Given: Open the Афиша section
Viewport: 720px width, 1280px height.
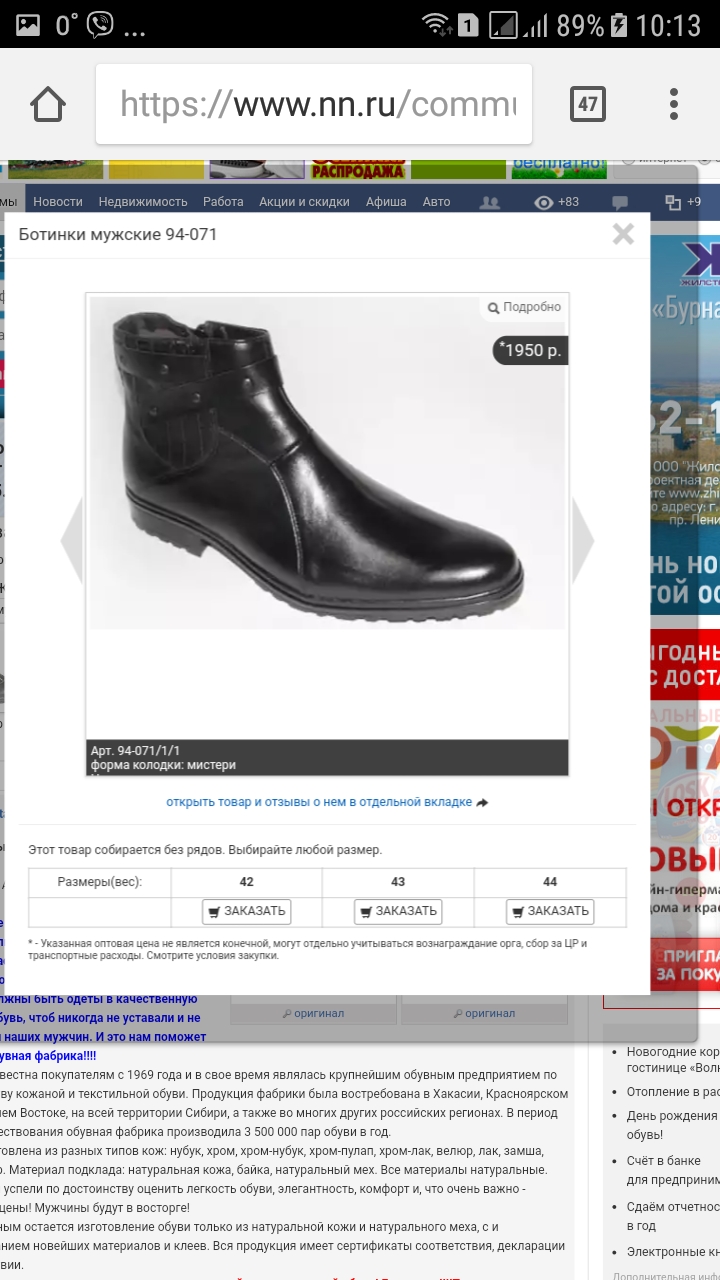Looking at the screenshot, I should (386, 202).
